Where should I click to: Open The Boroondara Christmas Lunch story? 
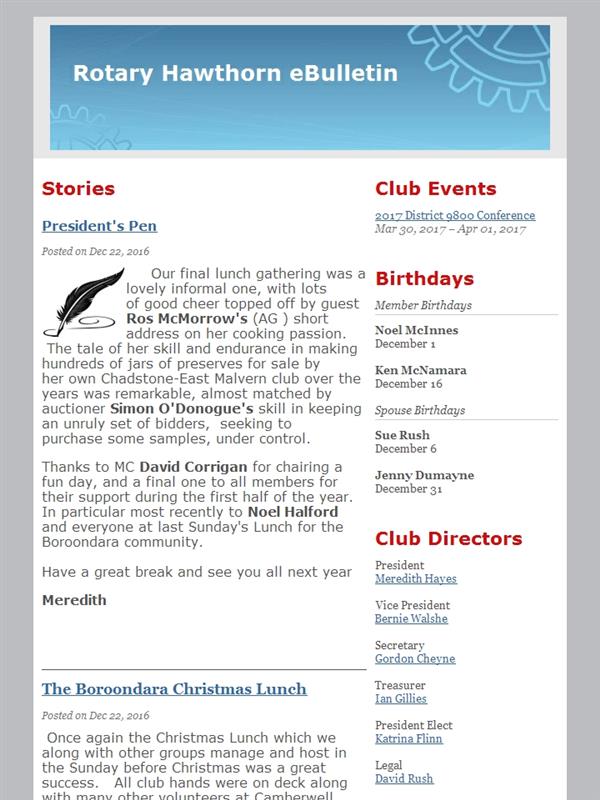click(x=174, y=689)
